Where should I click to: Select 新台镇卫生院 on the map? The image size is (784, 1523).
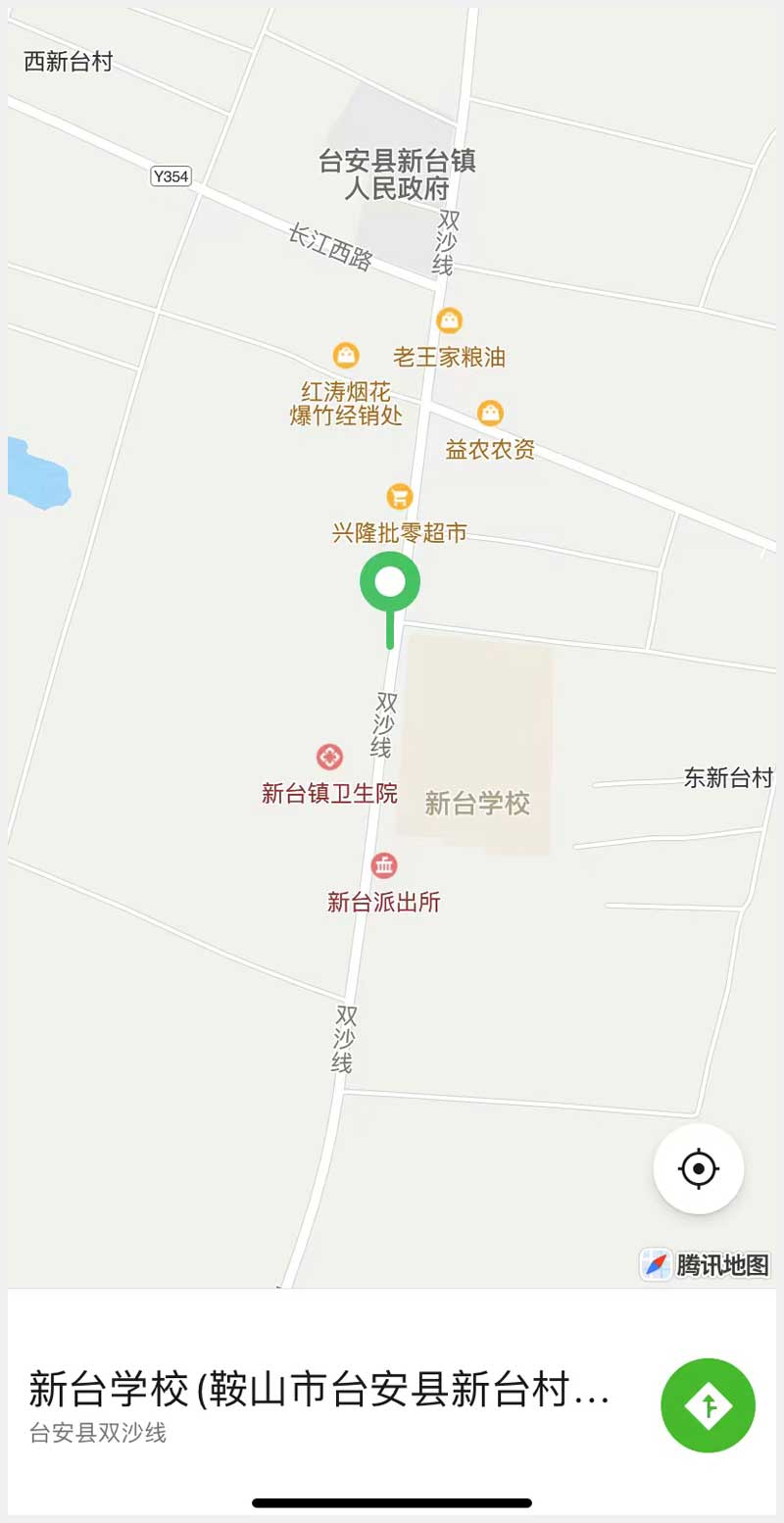[329, 758]
